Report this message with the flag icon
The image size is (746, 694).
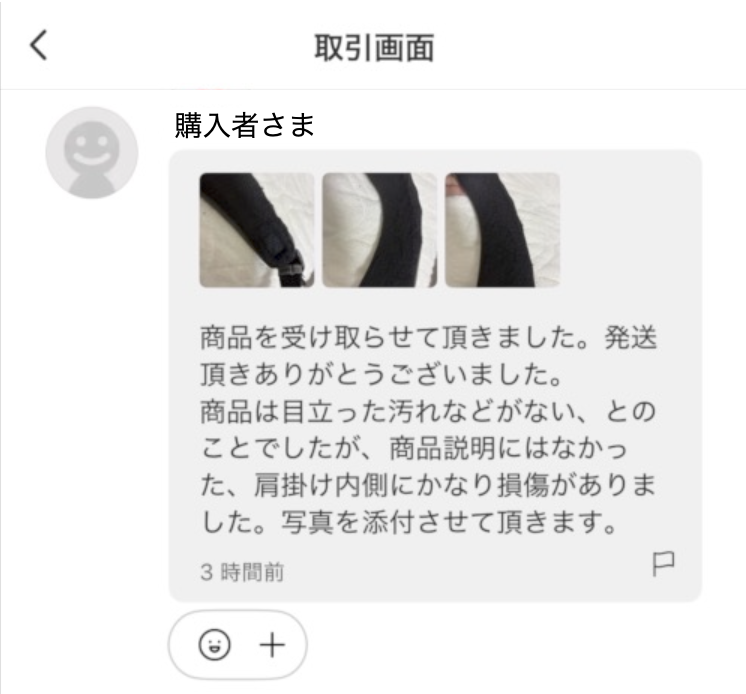[x=663, y=564]
